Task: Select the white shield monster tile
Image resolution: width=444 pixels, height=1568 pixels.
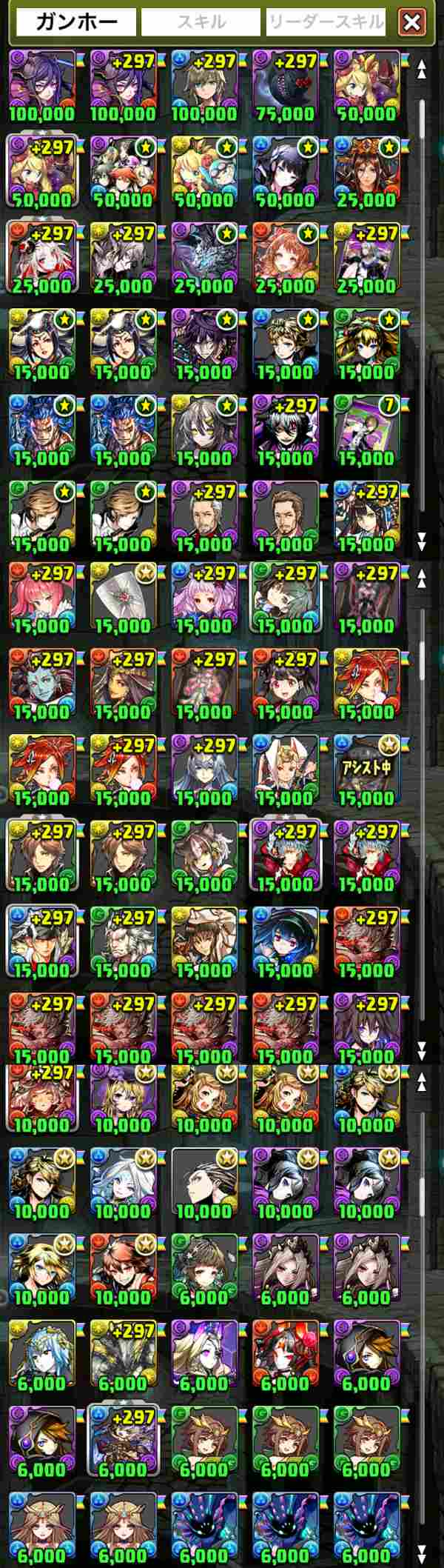Action: click(x=123, y=598)
